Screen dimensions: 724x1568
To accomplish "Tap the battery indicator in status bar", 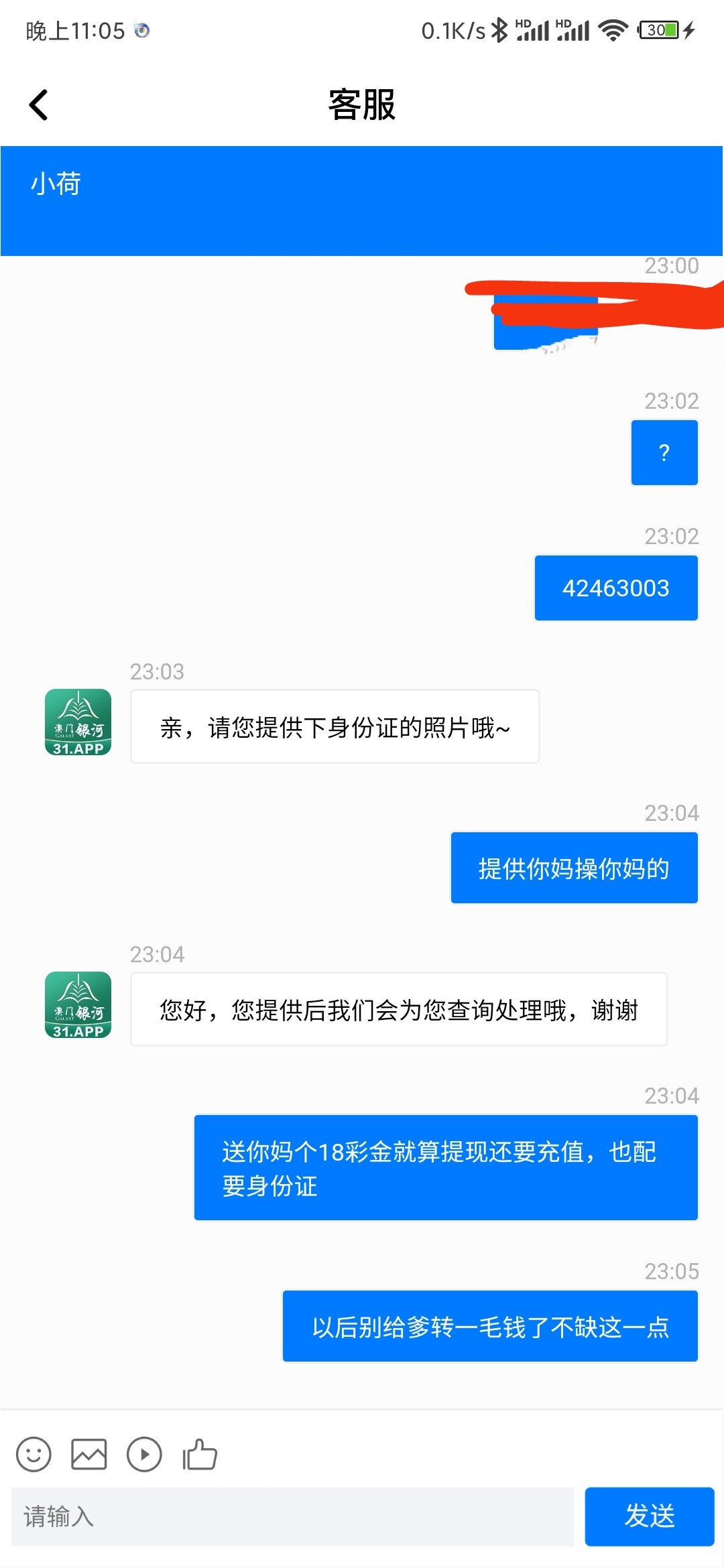I will click(659, 29).
